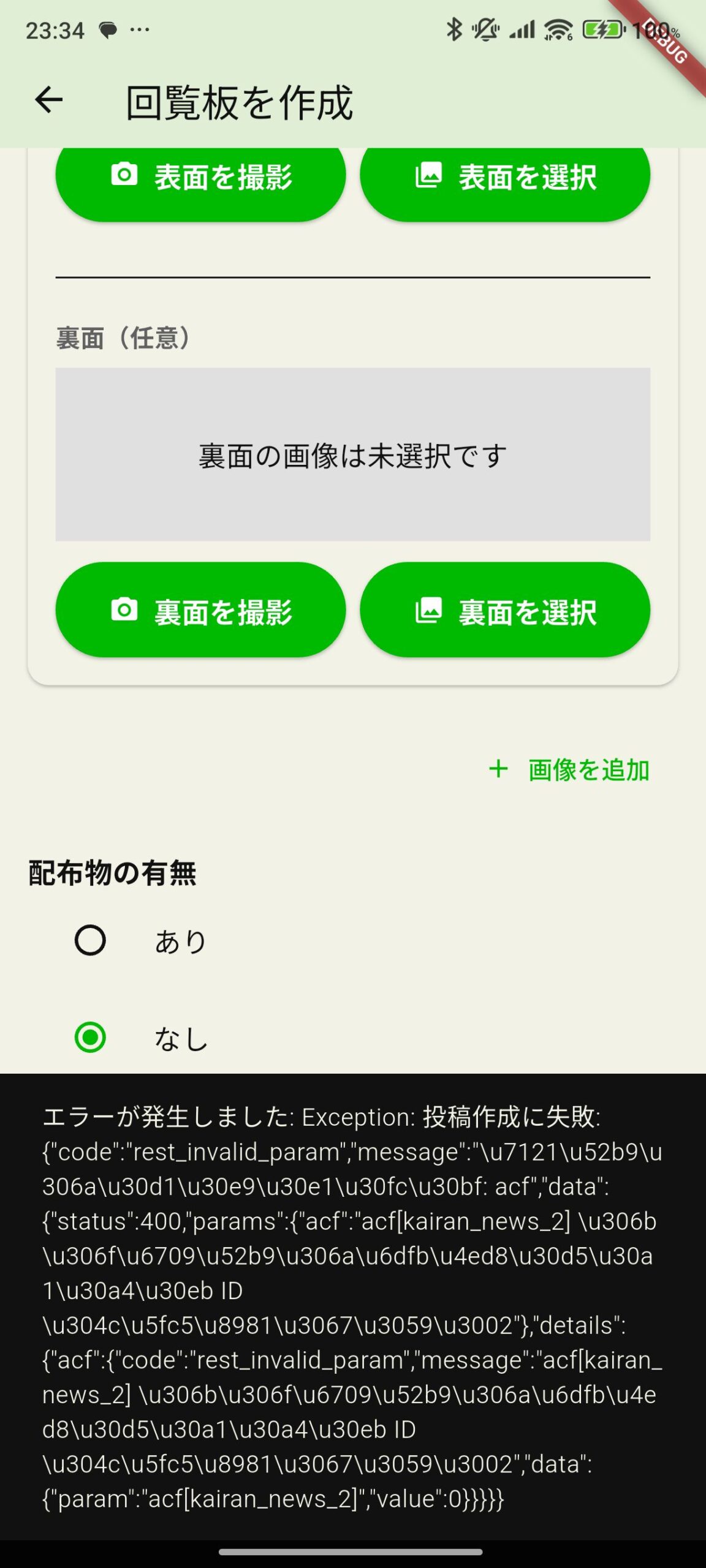Tap the 画像を追加 button

coord(569,770)
